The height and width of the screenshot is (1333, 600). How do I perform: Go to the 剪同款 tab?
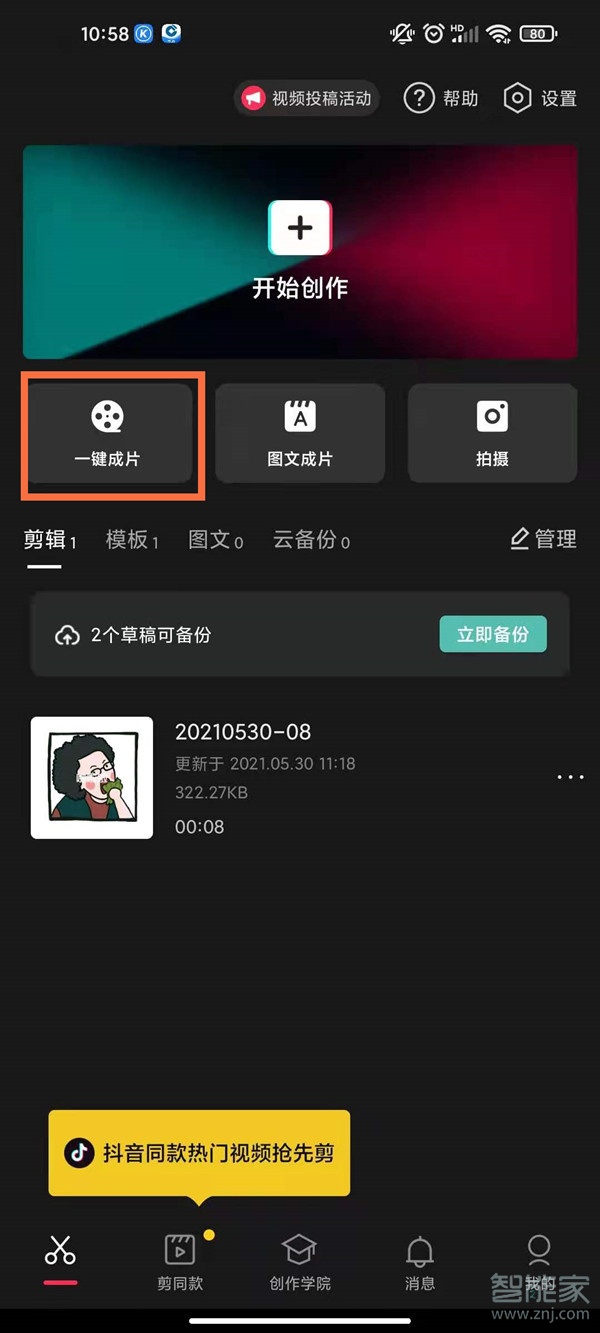(x=180, y=1262)
